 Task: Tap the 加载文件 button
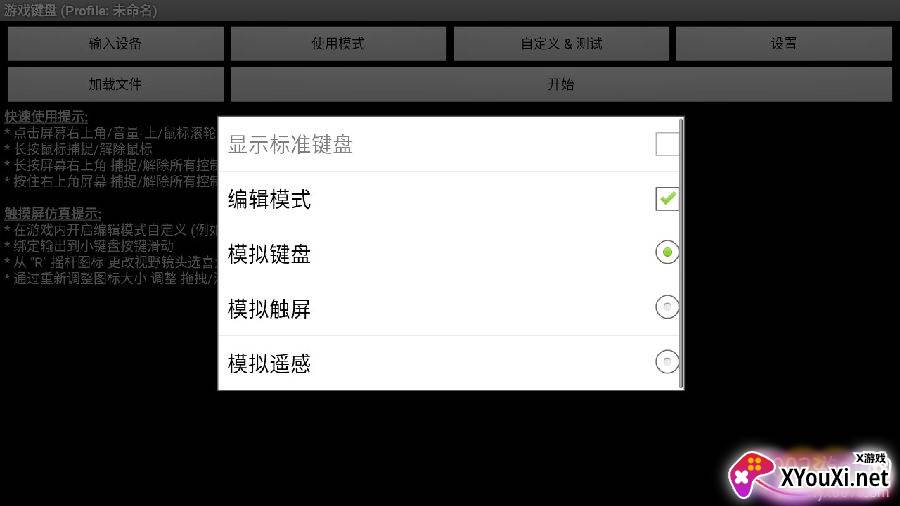[115, 84]
